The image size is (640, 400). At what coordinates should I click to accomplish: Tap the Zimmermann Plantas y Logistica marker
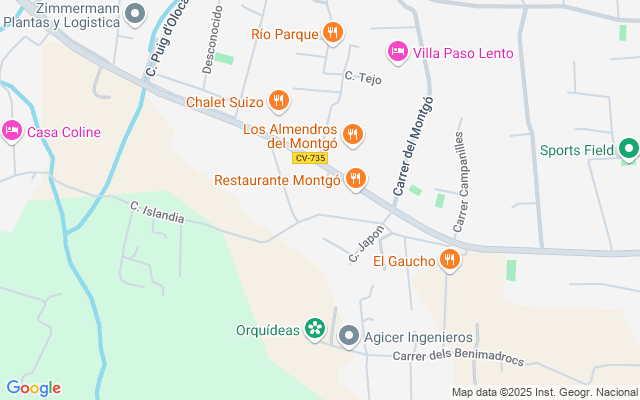[x=137, y=14]
